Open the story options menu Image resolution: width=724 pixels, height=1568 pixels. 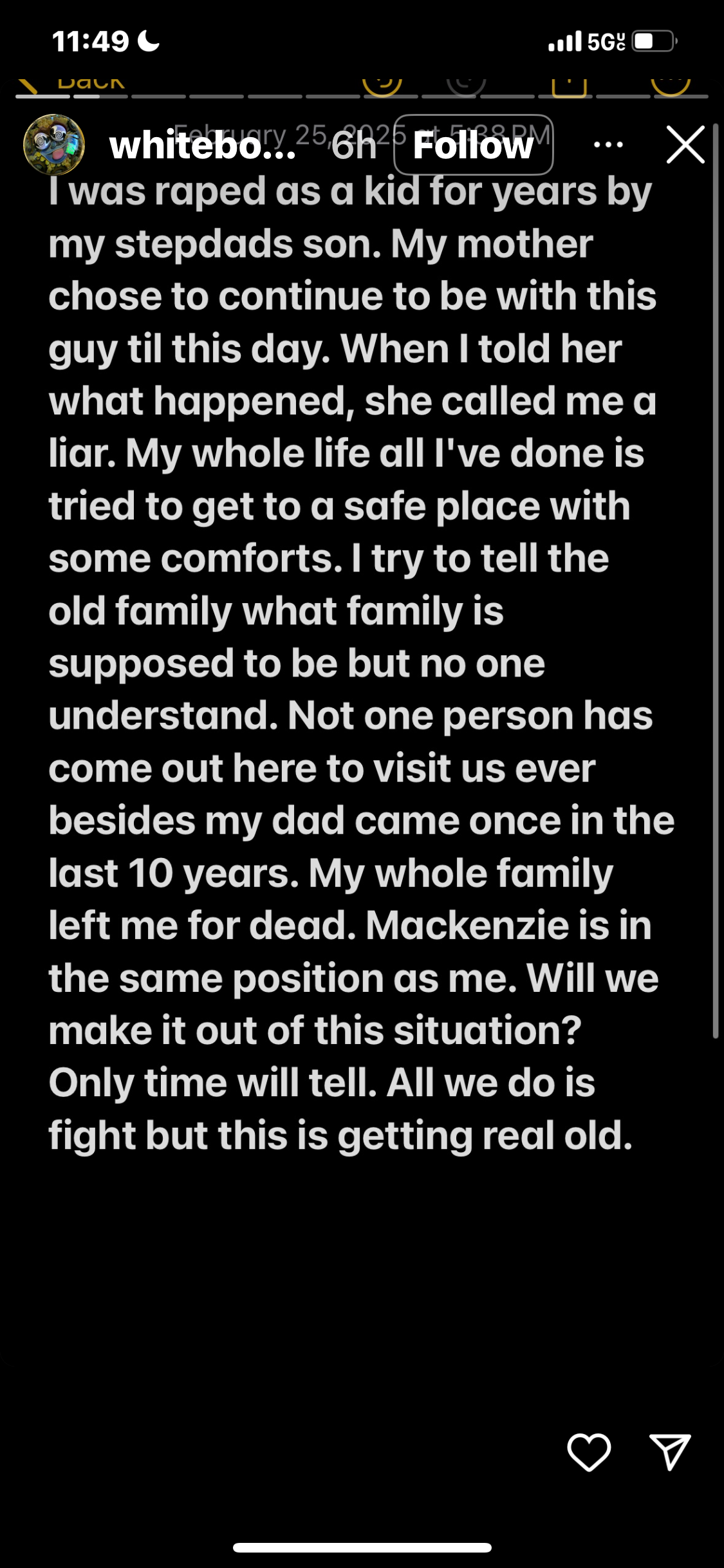608,145
